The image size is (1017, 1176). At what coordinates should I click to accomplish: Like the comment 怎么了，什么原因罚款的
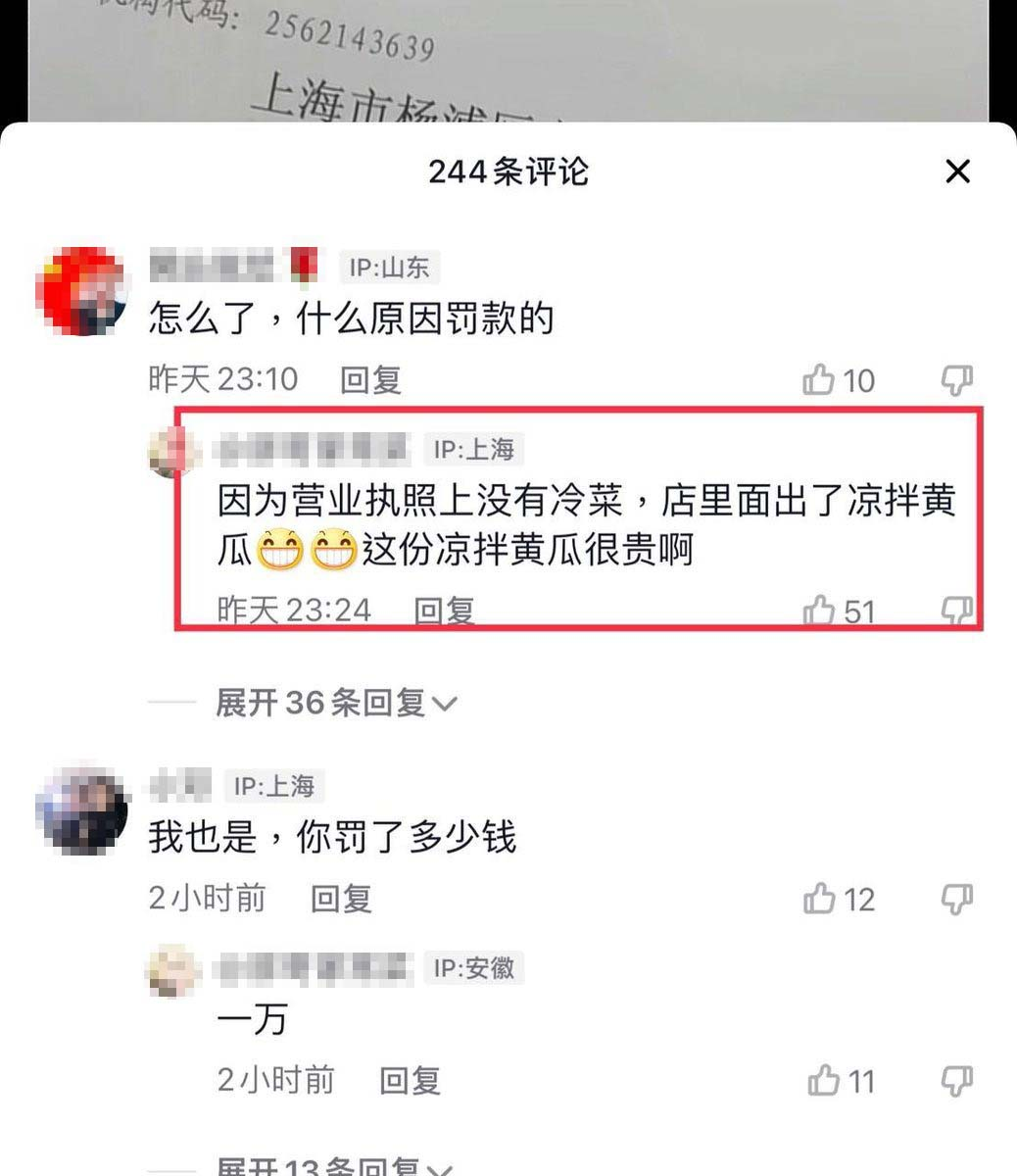tap(819, 379)
